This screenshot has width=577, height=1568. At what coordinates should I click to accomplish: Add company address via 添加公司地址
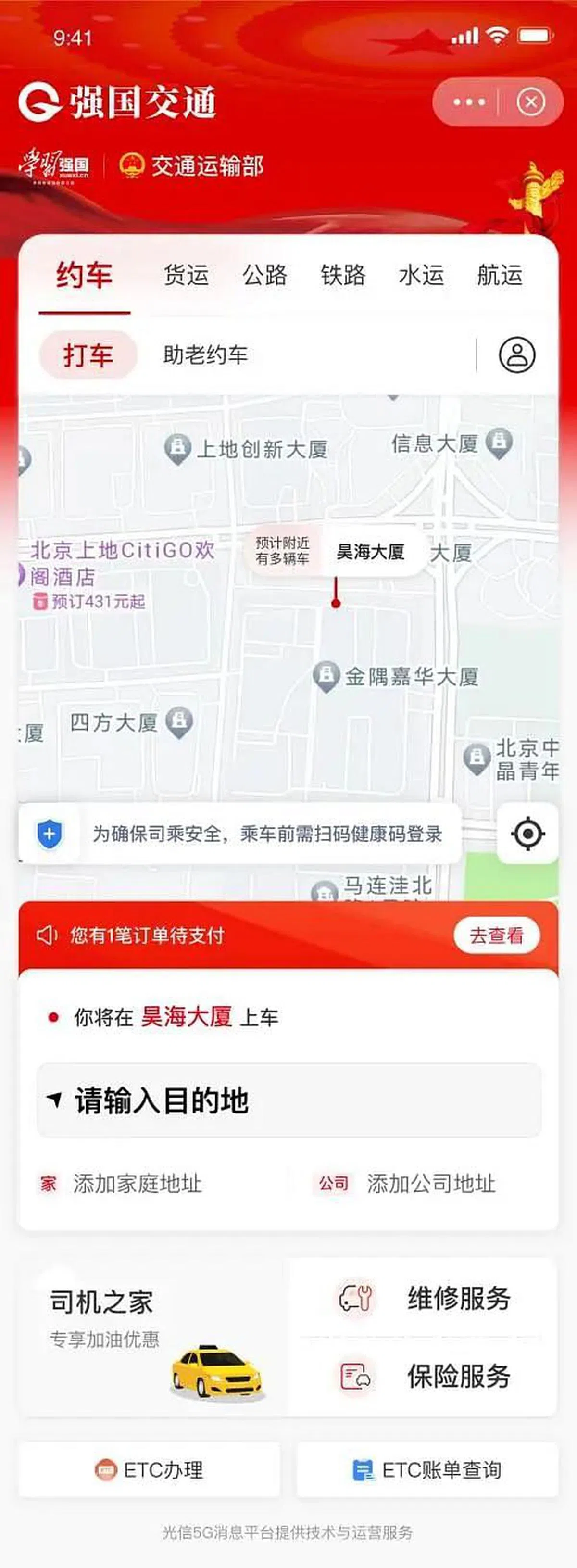430,1184
